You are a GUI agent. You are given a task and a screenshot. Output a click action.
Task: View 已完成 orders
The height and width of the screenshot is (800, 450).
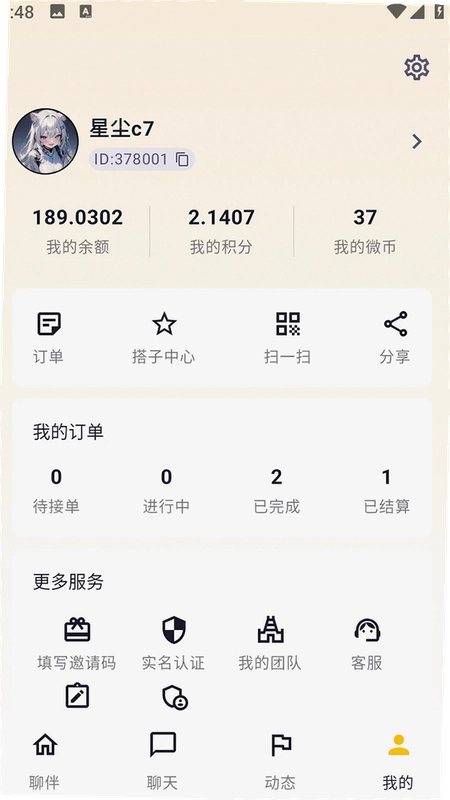pos(277,491)
